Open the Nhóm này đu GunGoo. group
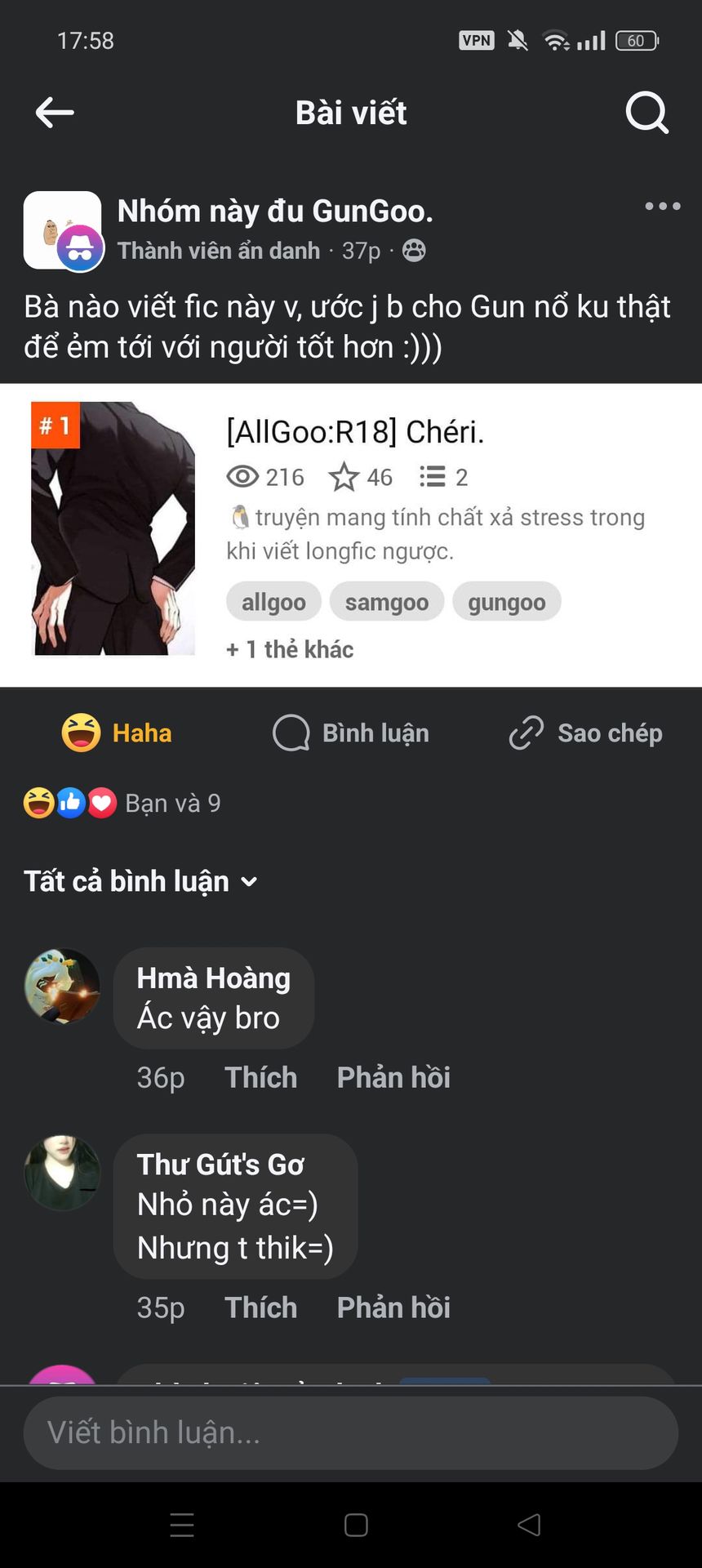This screenshot has height=1568, width=702. [275, 211]
